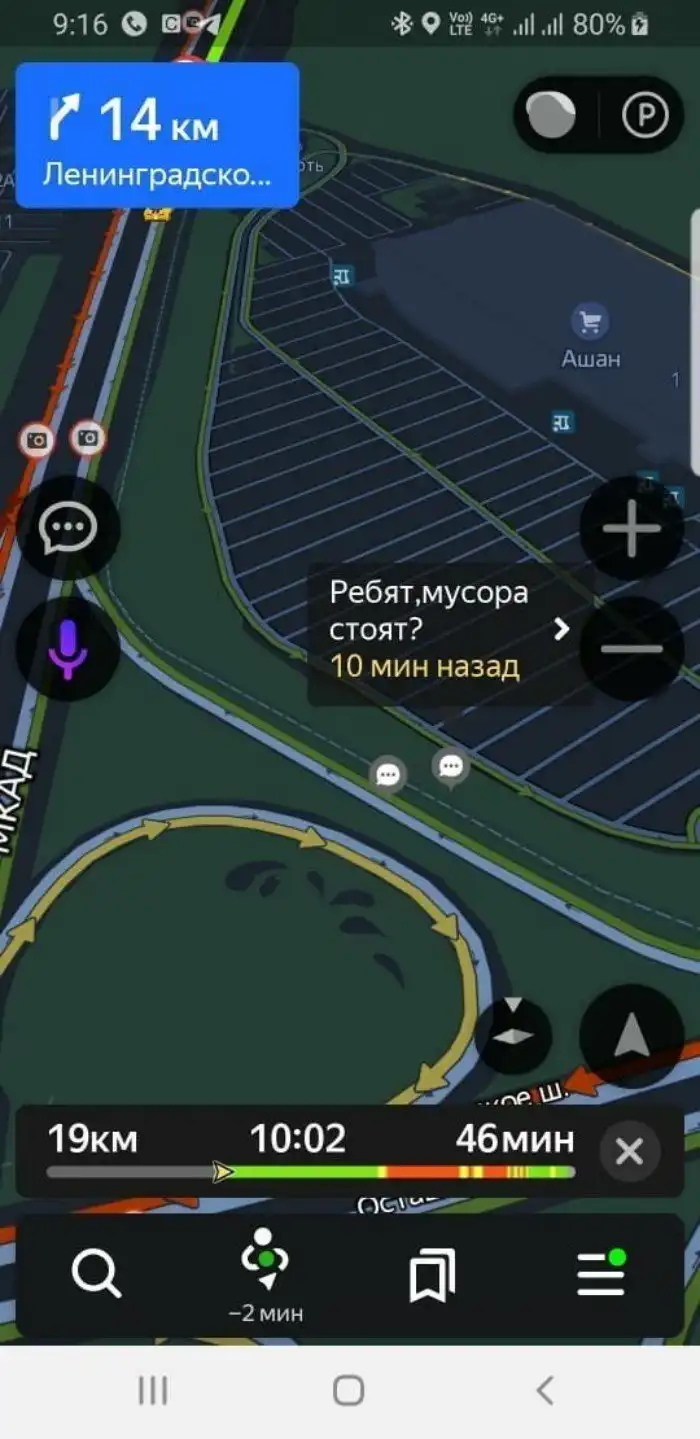The width and height of the screenshot is (700, 1439).
Task: Zoom out on the map
Action: 631,649
